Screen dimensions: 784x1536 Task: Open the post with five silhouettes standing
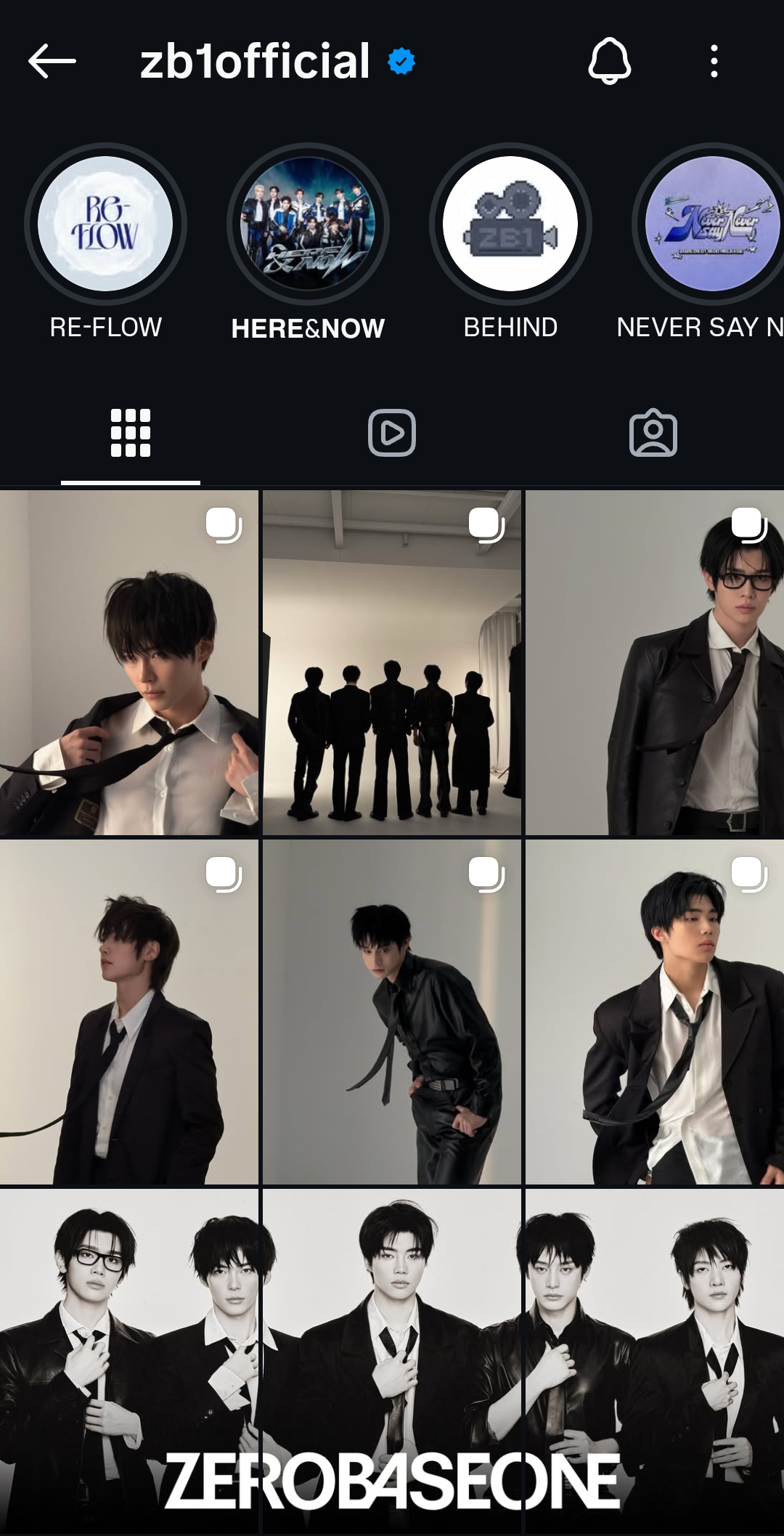pyautogui.click(x=392, y=662)
